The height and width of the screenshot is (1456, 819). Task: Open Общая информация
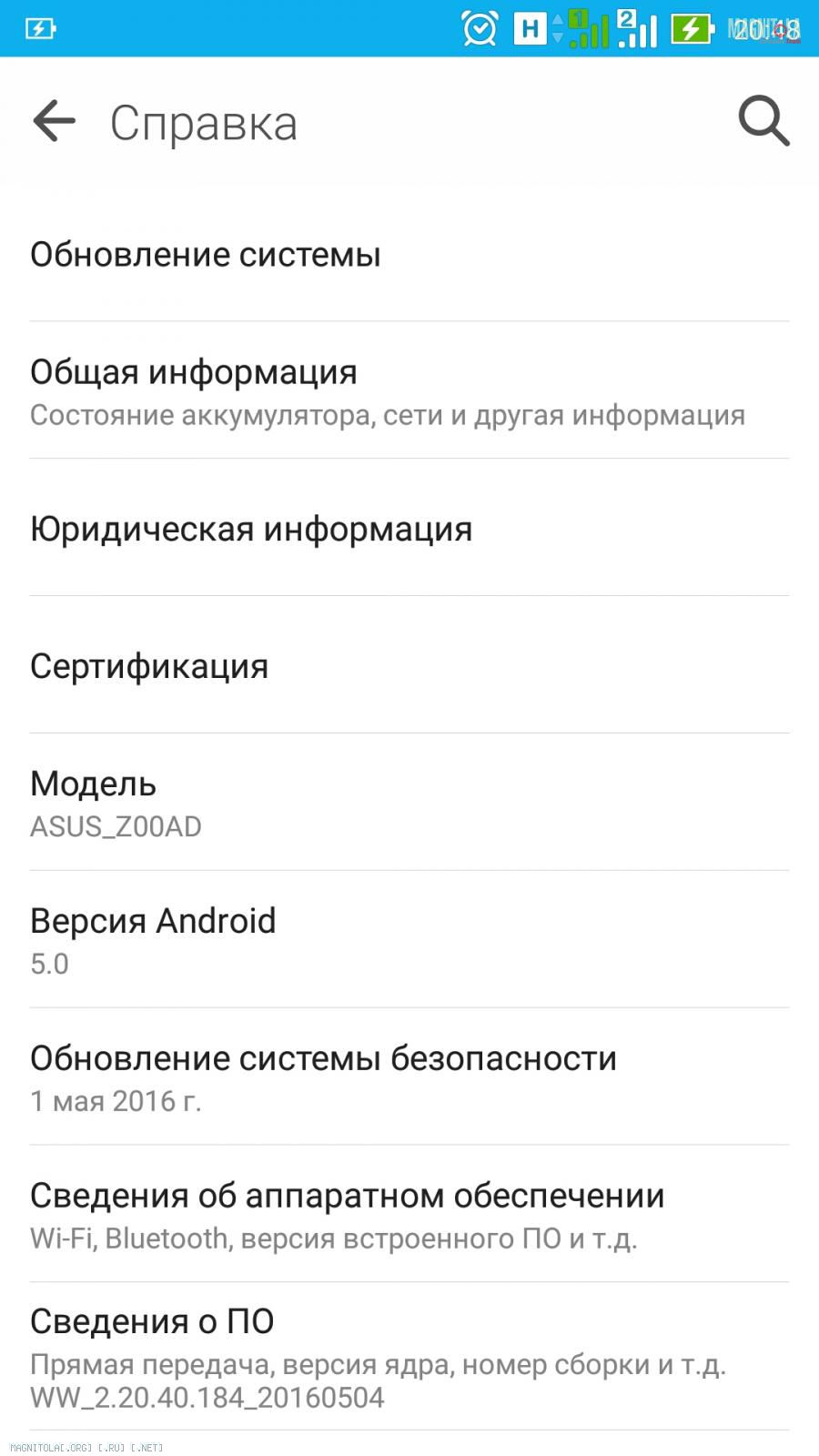point(409,390)
